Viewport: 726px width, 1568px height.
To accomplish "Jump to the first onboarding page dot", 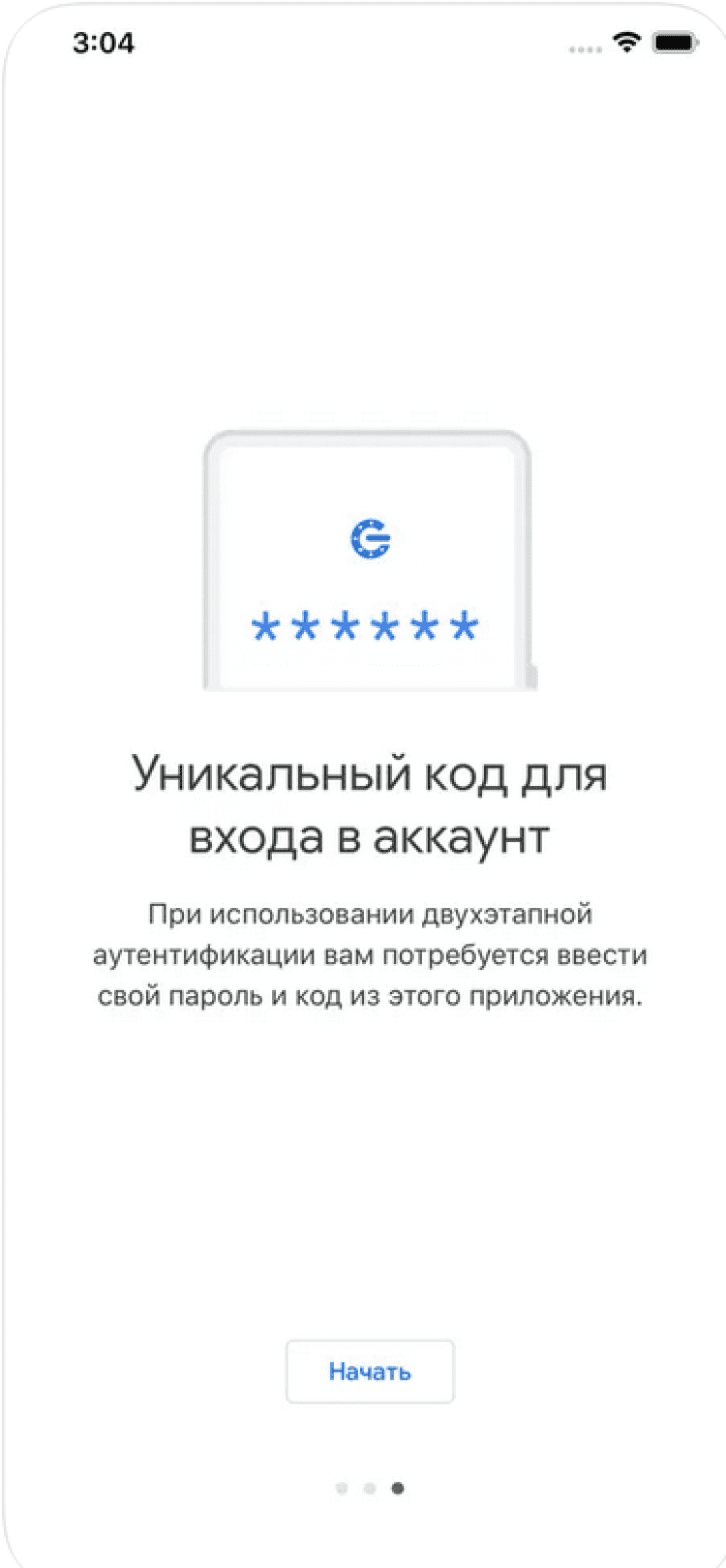I will tap(342, 1488).
